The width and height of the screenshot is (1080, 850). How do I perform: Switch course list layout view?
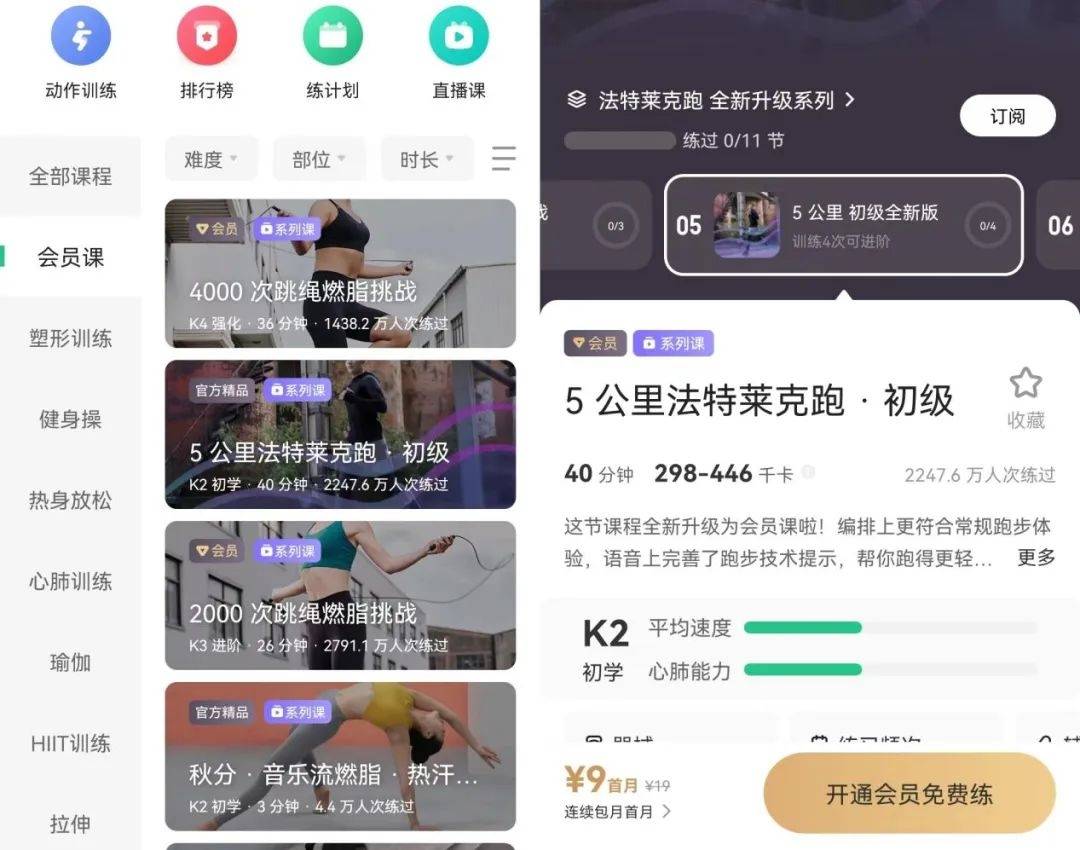(503, 158)
